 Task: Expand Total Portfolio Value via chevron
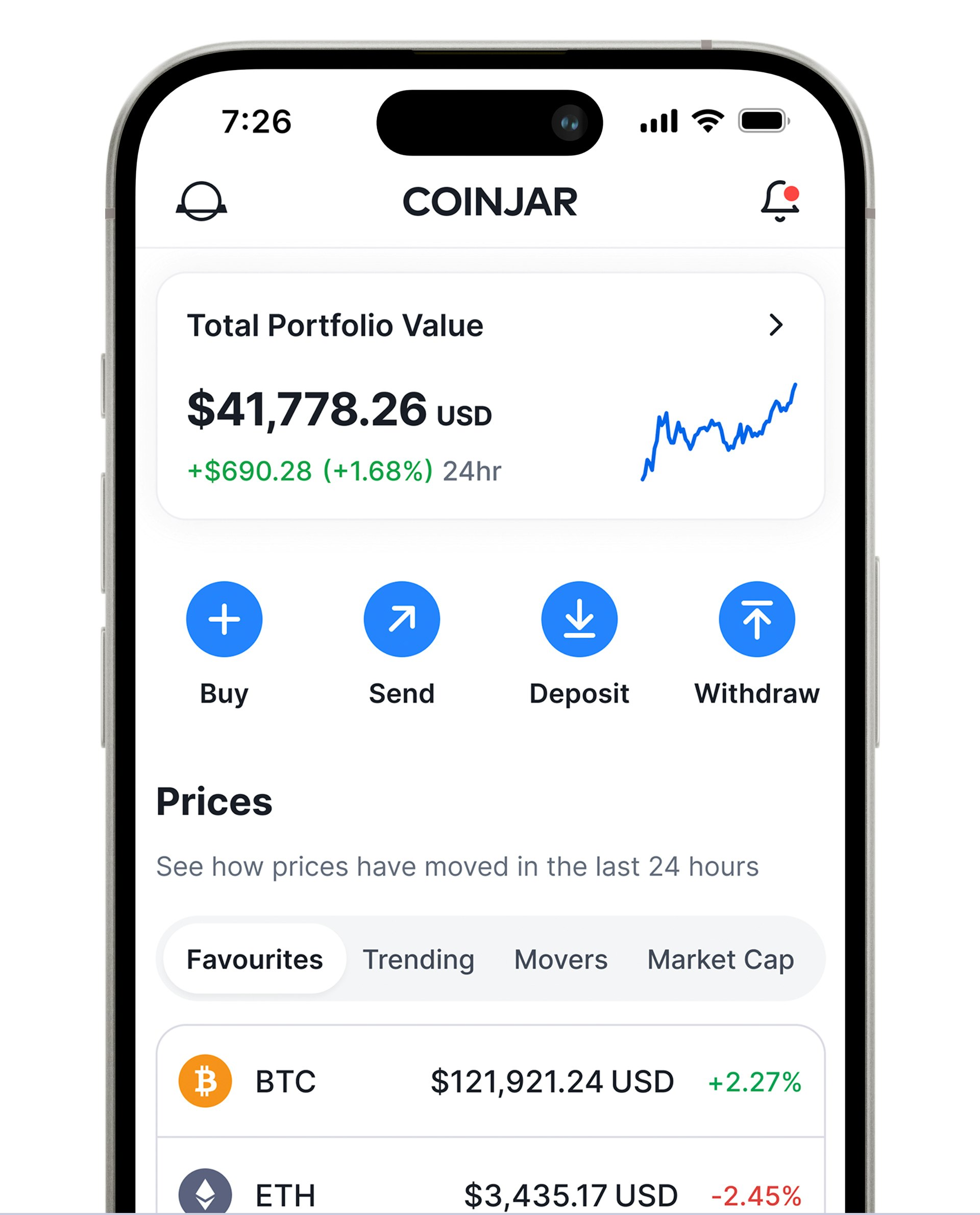point(778,325)
